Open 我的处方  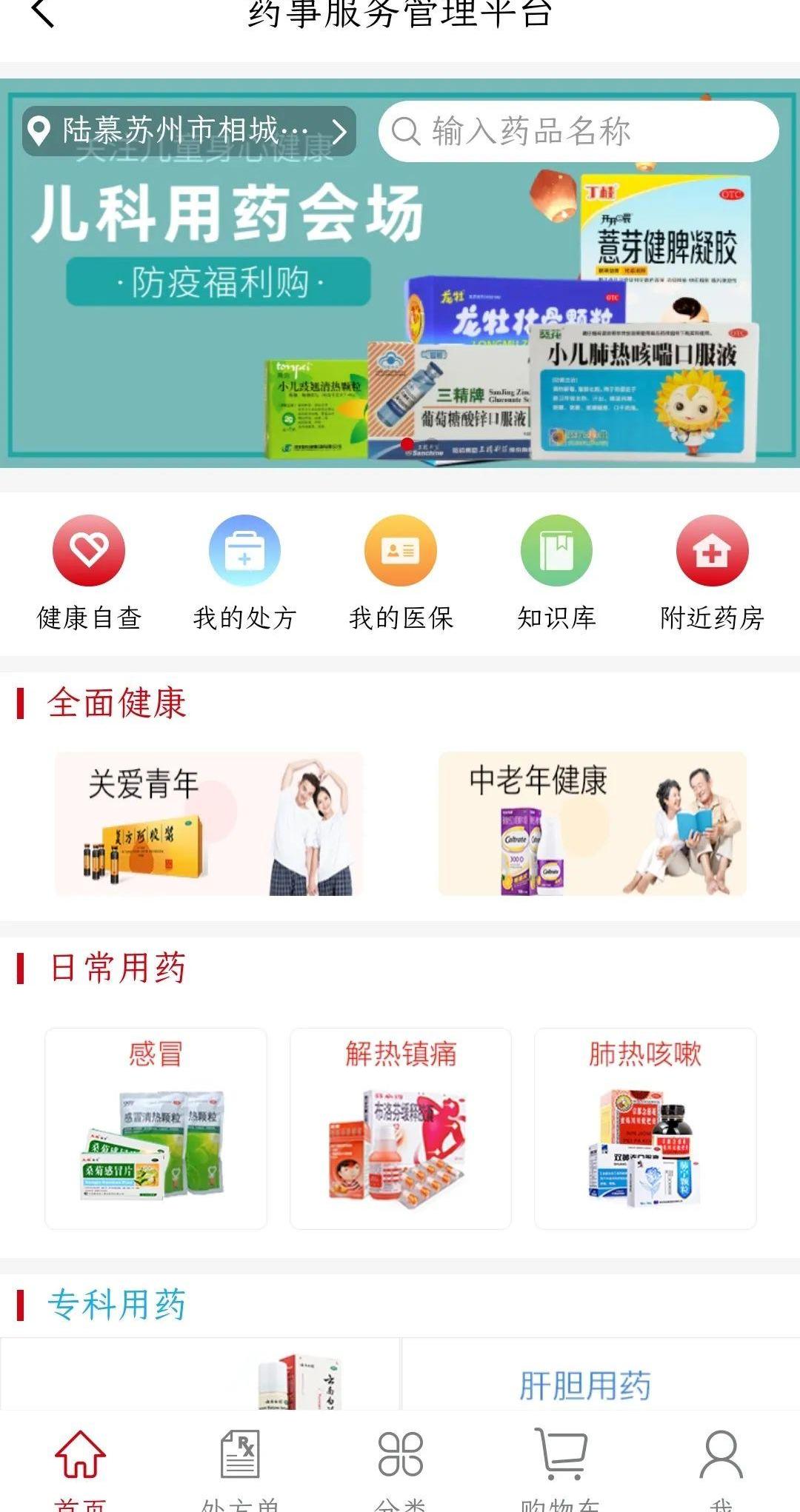click(x=244, y=572)
